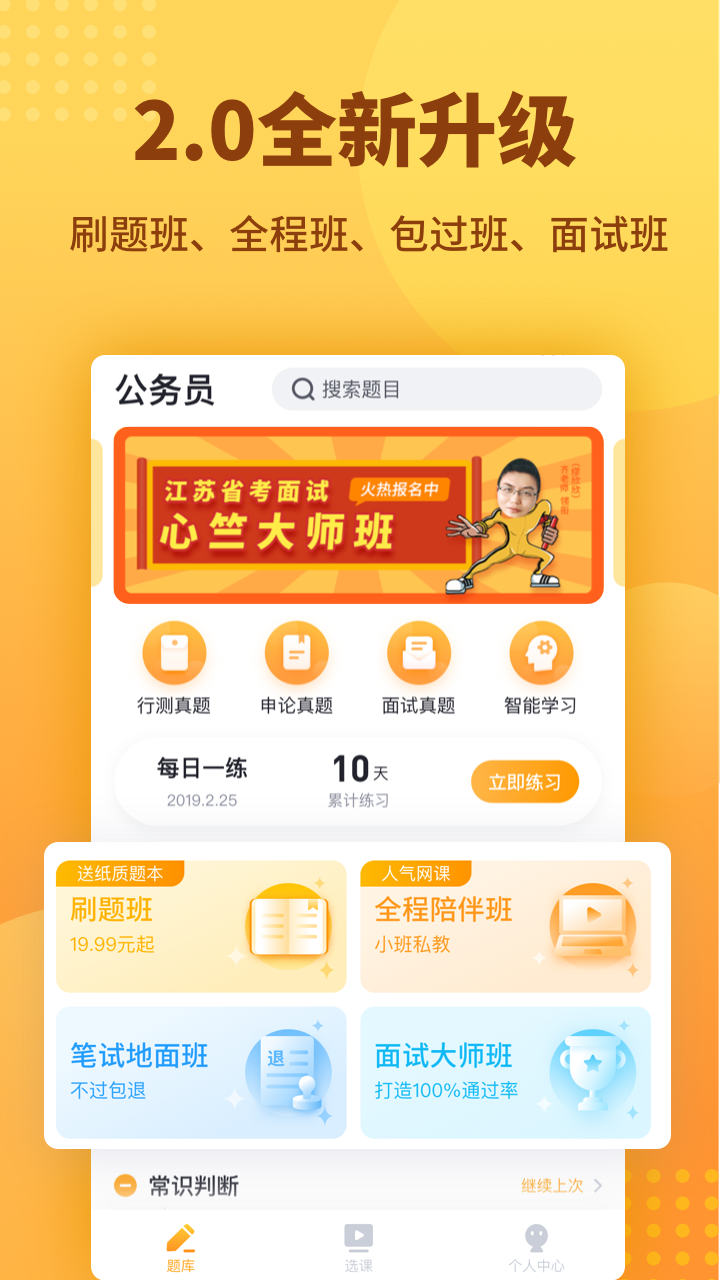Open 智能学习 smart learning
This screenshot has height=1280, width=720.
tap(541, 655)
